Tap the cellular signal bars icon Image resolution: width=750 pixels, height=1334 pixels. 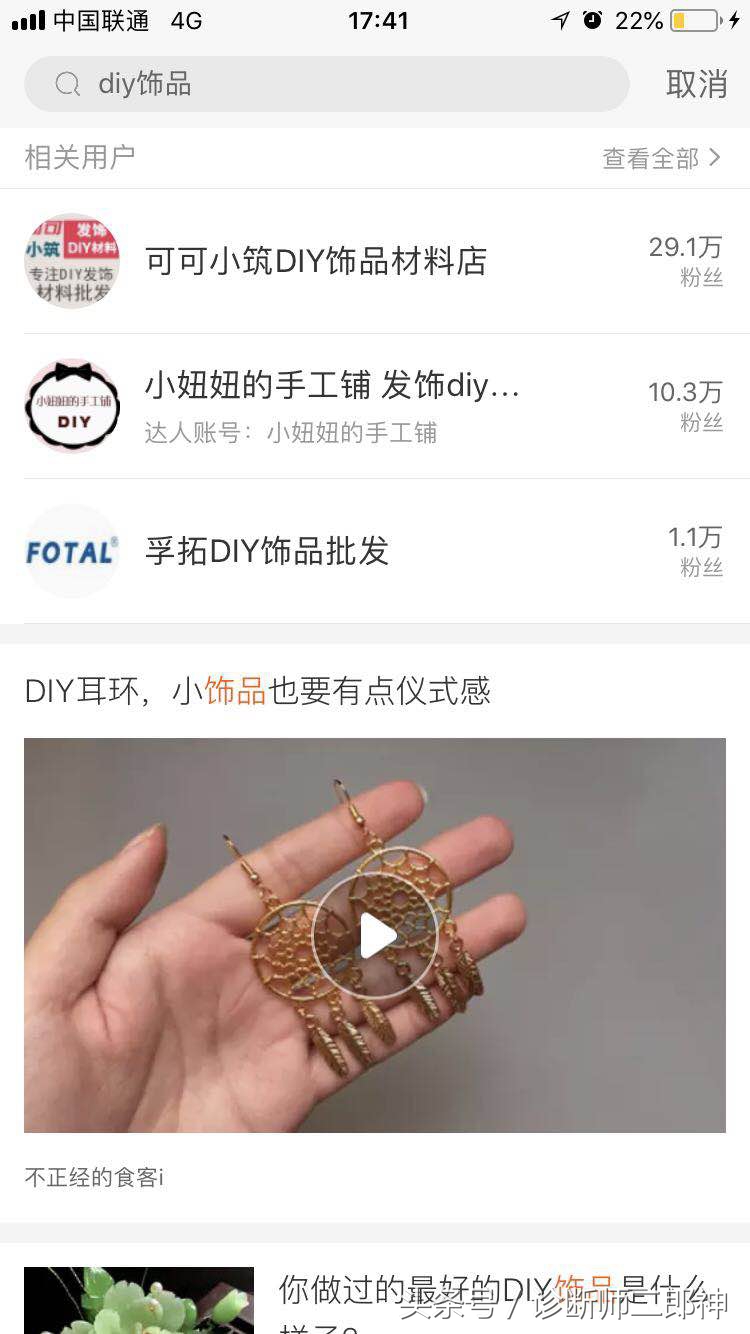point(25,19)
